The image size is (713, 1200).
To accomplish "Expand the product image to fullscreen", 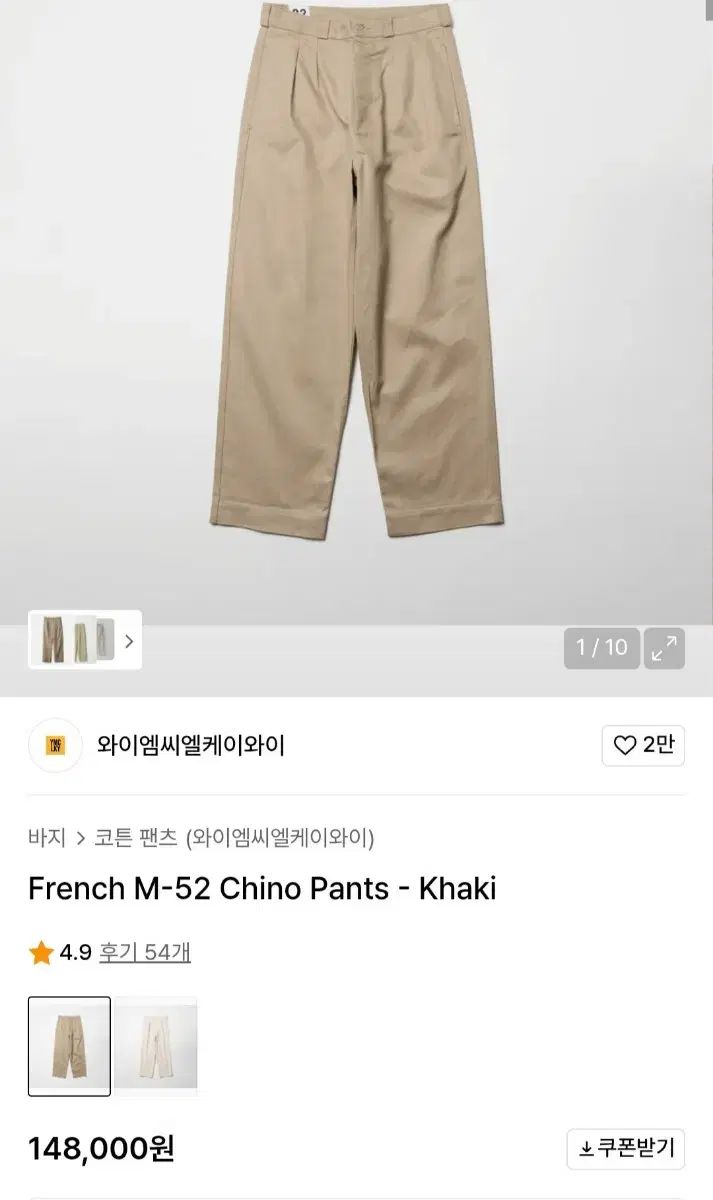I will click(664, 648).
